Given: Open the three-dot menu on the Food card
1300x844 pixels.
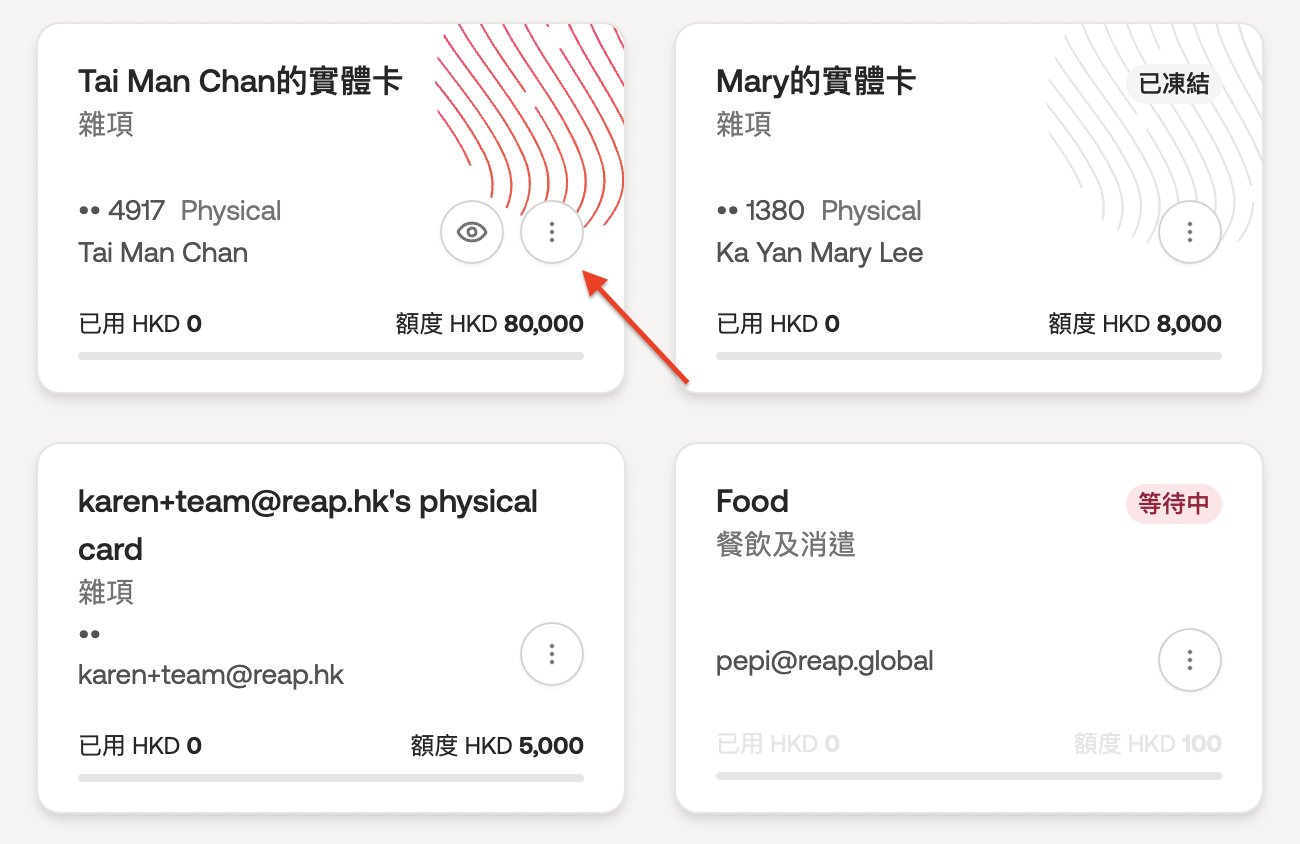Looking at the screenshot, I should pyautogui.click(x=1189, y=660).
